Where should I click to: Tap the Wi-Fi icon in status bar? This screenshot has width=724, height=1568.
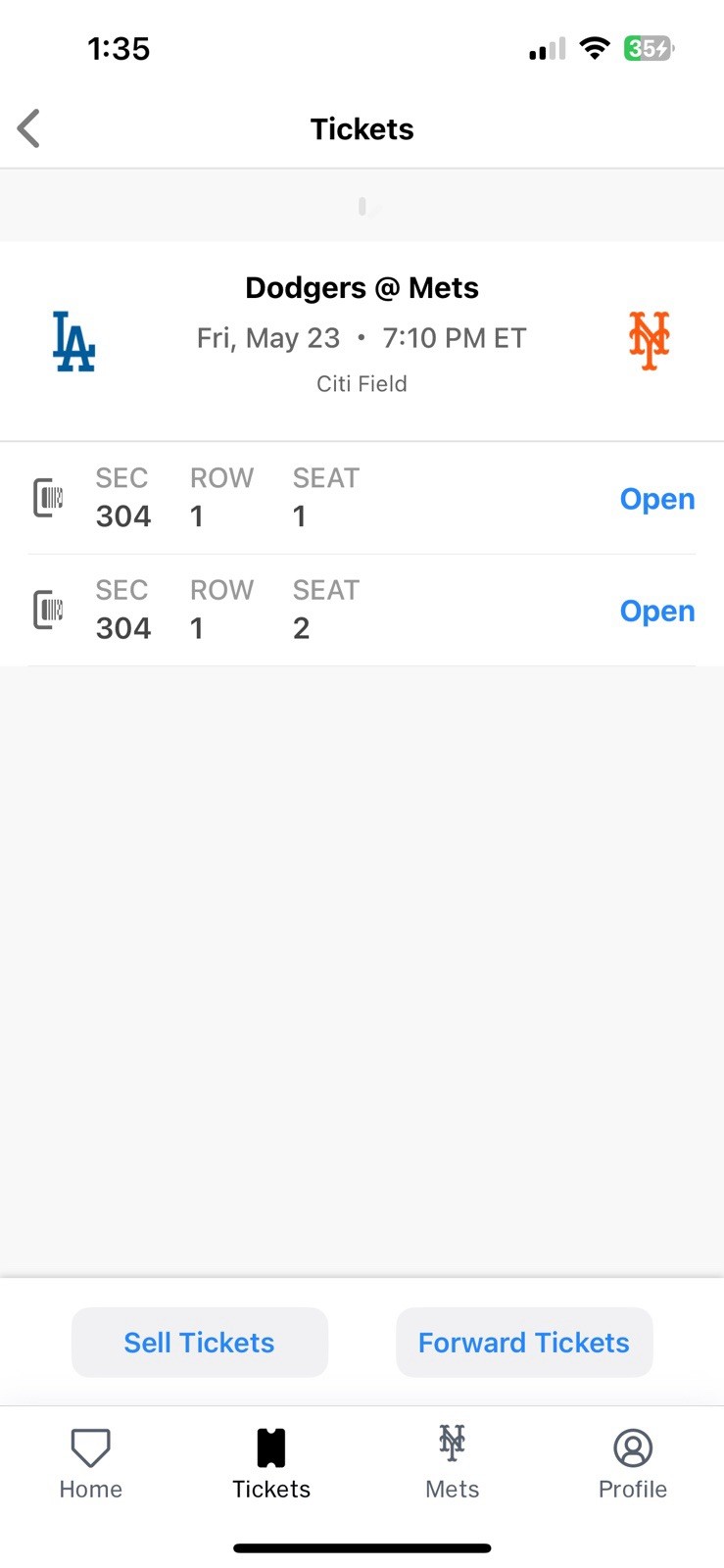pyautogui.click(x=595, y=48)
